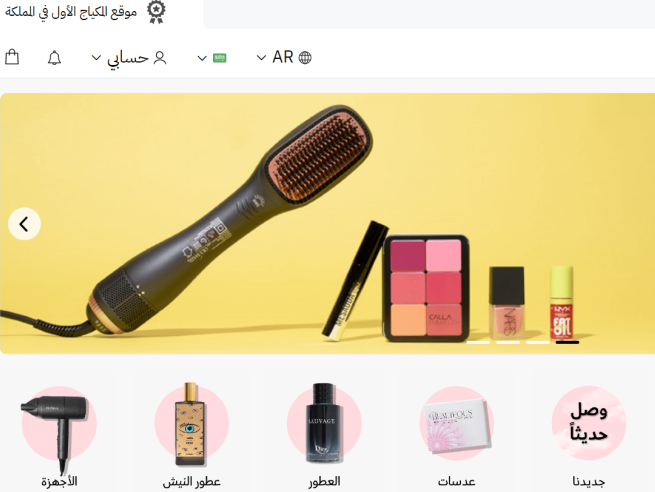The height and width of the screenshot is (492, 655).
Task: Open the notifications bell
Action: tap(55, 58)
